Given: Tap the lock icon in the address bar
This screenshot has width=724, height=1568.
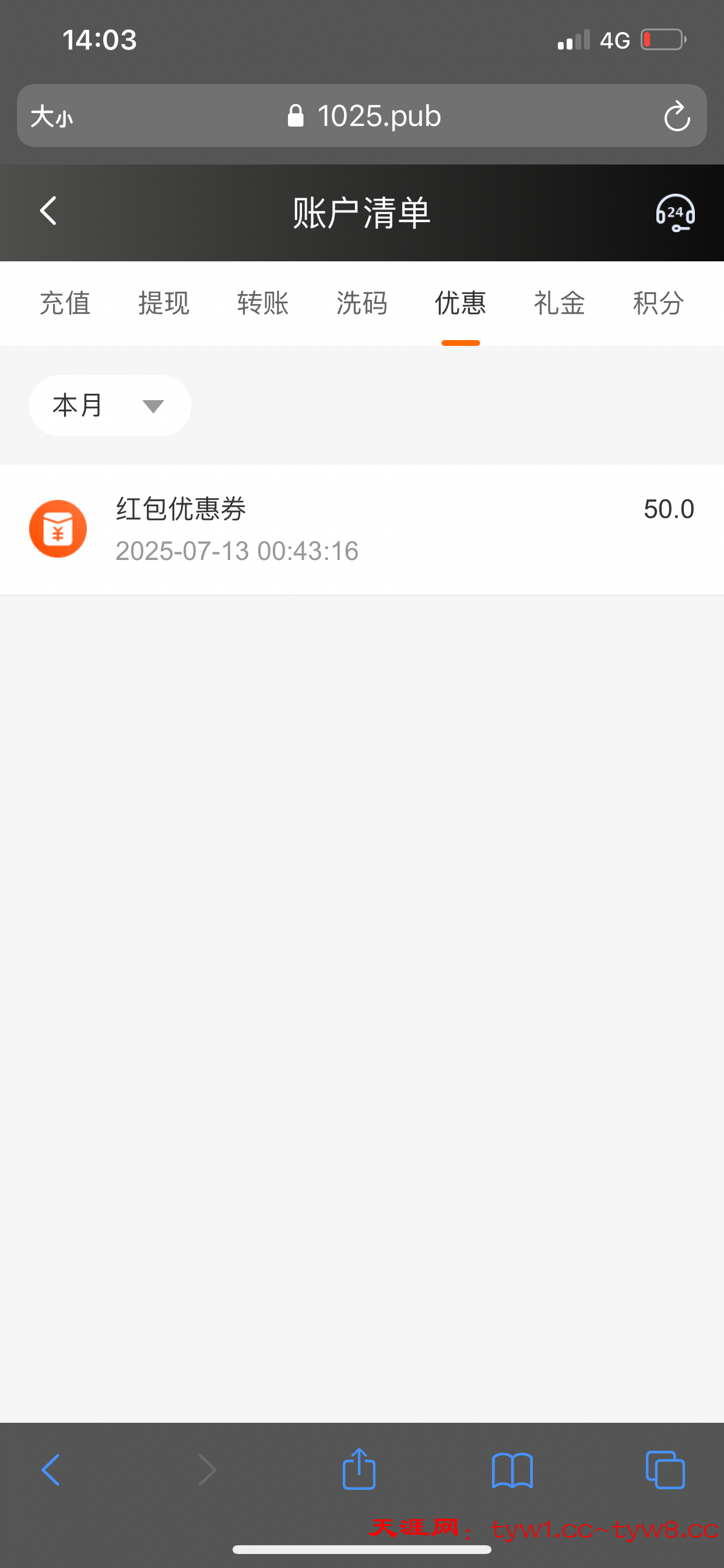Looking at the screenshot, I should tap(297, 116).
